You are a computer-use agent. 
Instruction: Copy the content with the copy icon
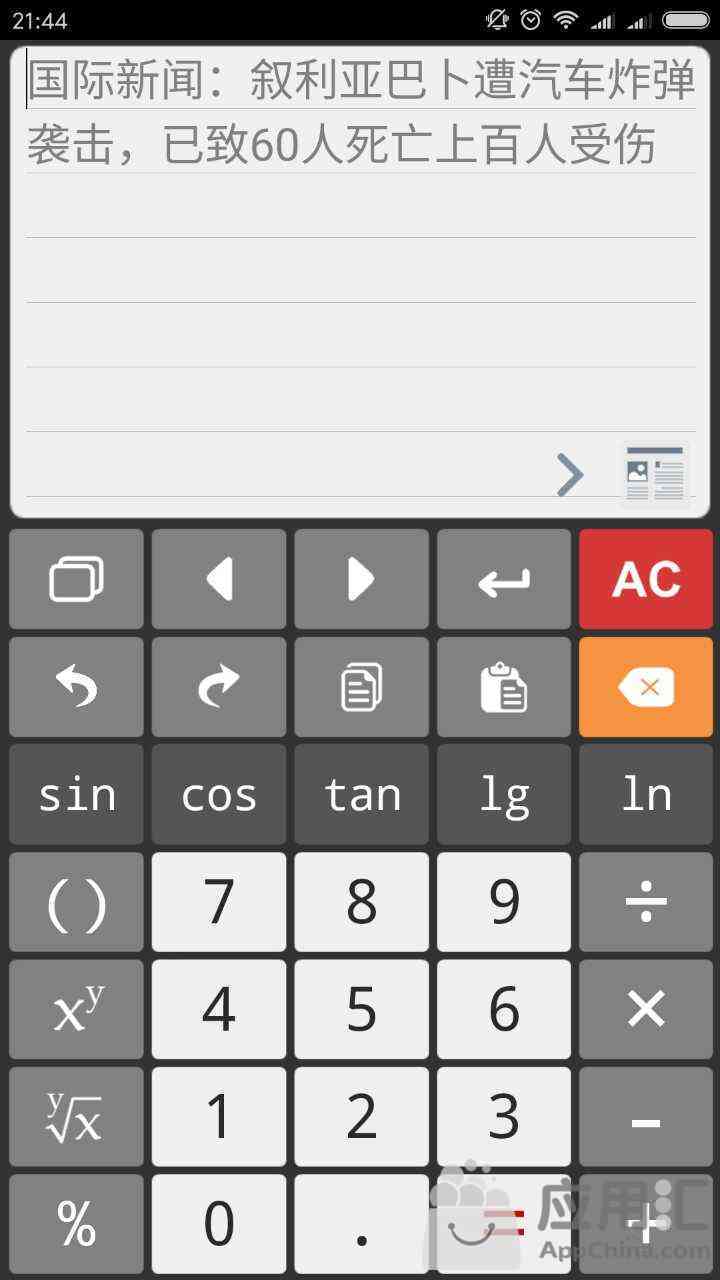point(361,687)
